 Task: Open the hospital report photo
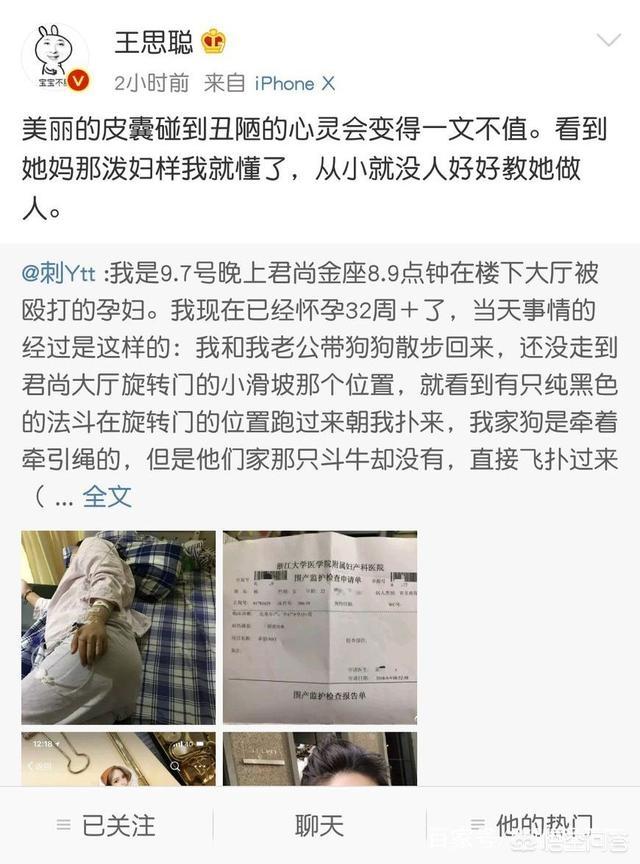[319, 627]
